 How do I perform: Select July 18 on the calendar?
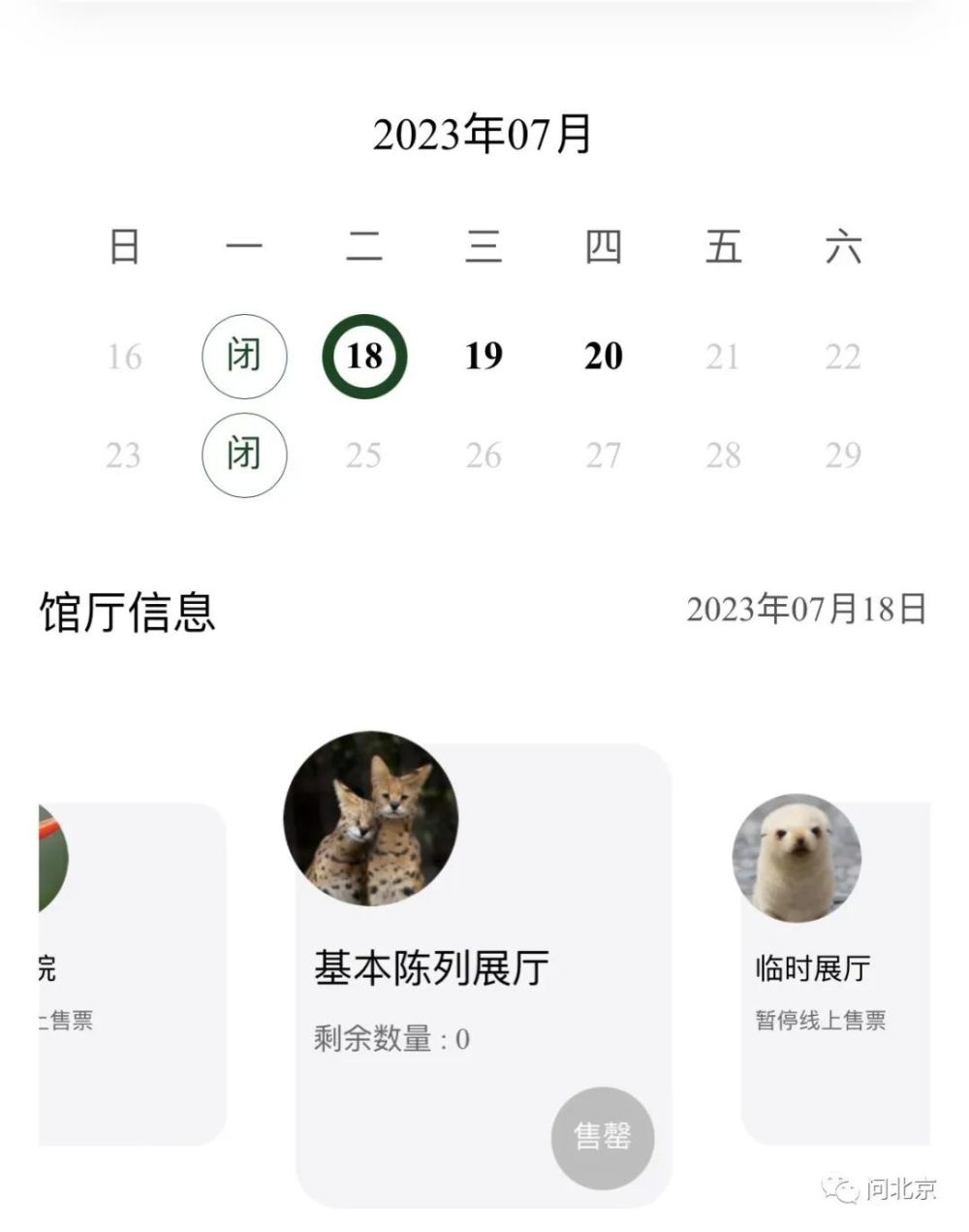[x=364, y=357]
